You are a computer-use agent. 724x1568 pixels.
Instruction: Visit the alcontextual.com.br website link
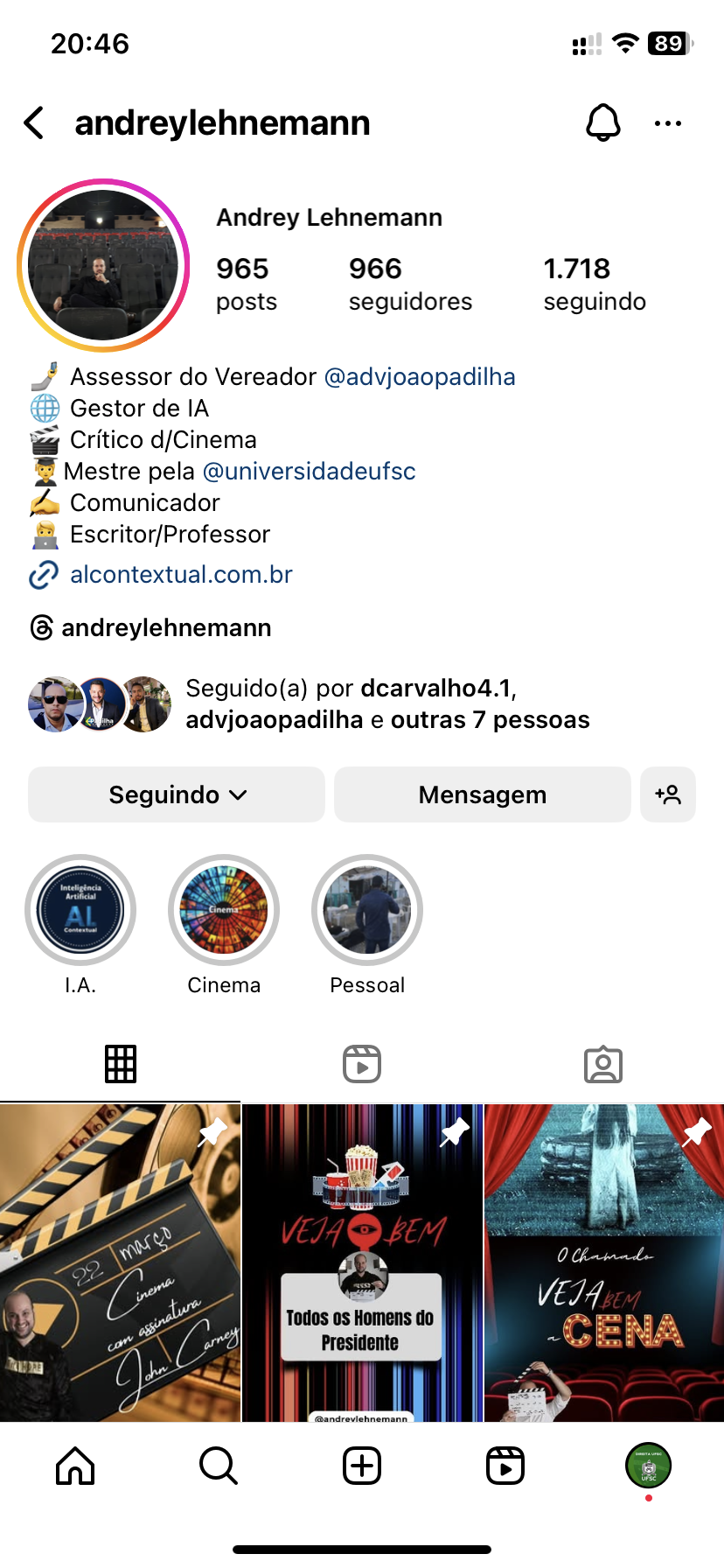[x=181, y=575]
